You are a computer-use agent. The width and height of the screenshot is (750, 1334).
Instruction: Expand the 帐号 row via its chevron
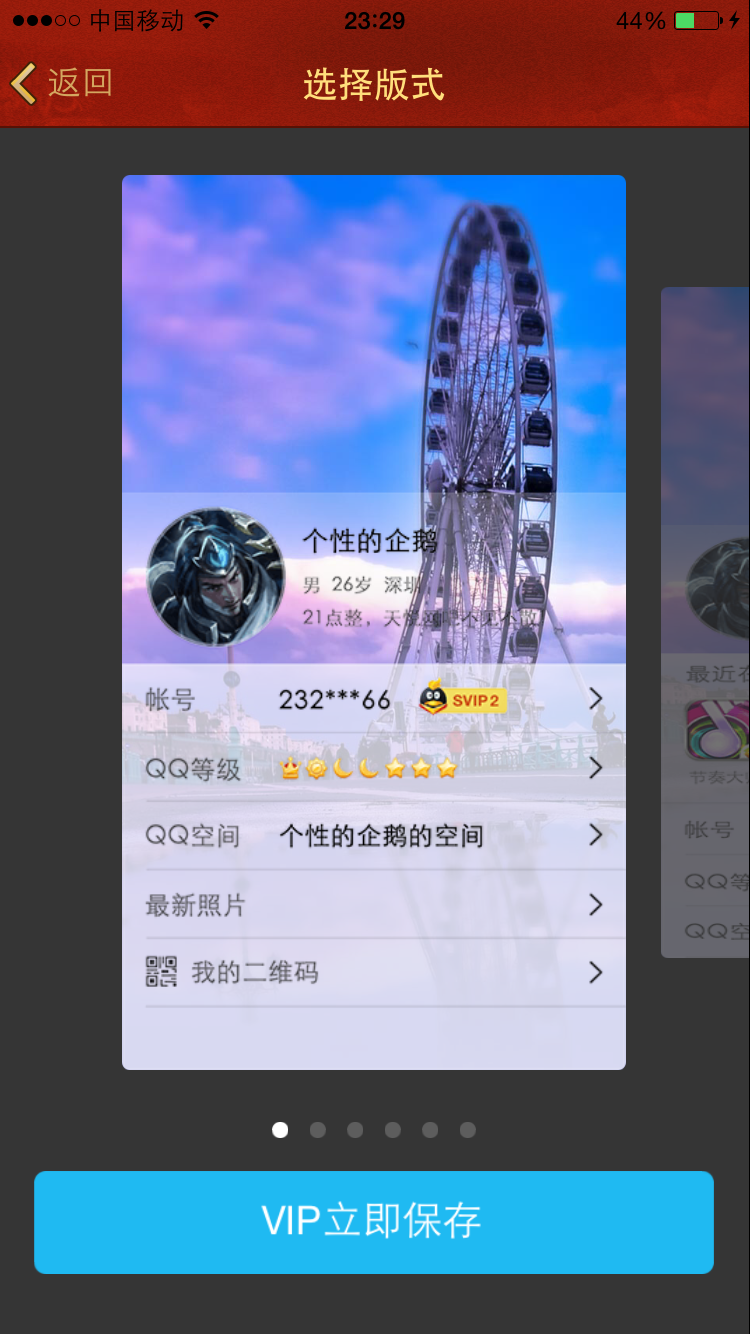point(597,700)
